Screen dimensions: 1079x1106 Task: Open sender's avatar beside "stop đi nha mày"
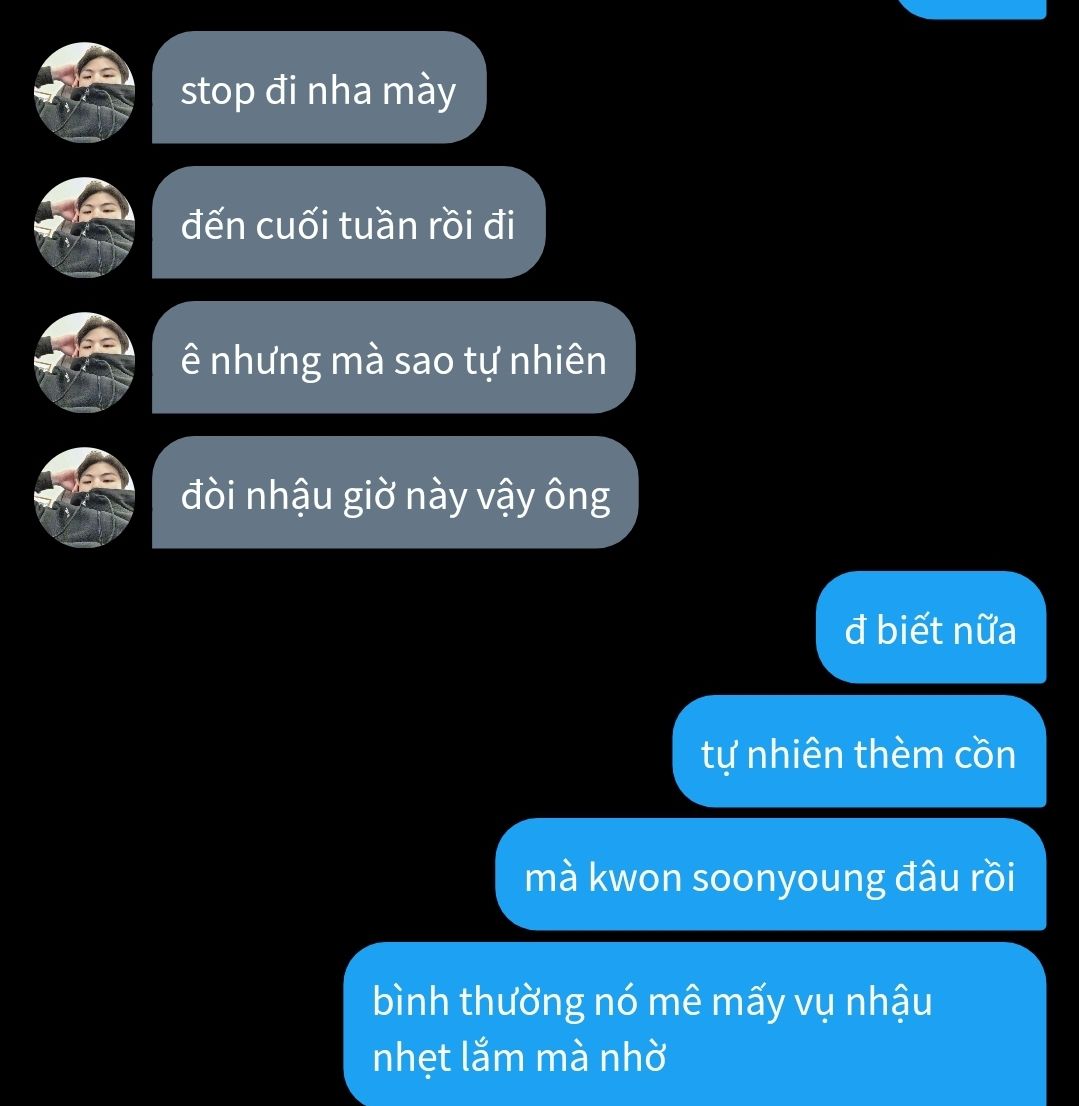[x=85, y=92]
